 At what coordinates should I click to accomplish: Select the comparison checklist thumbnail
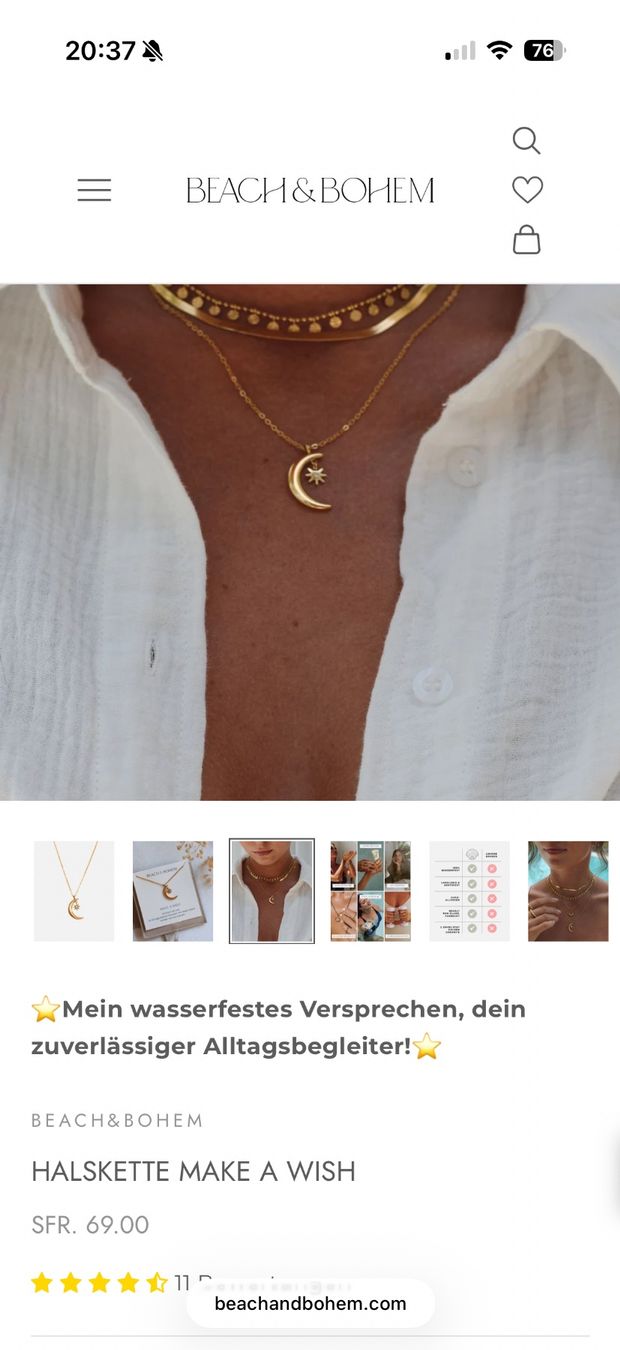(x=470, y=891)
